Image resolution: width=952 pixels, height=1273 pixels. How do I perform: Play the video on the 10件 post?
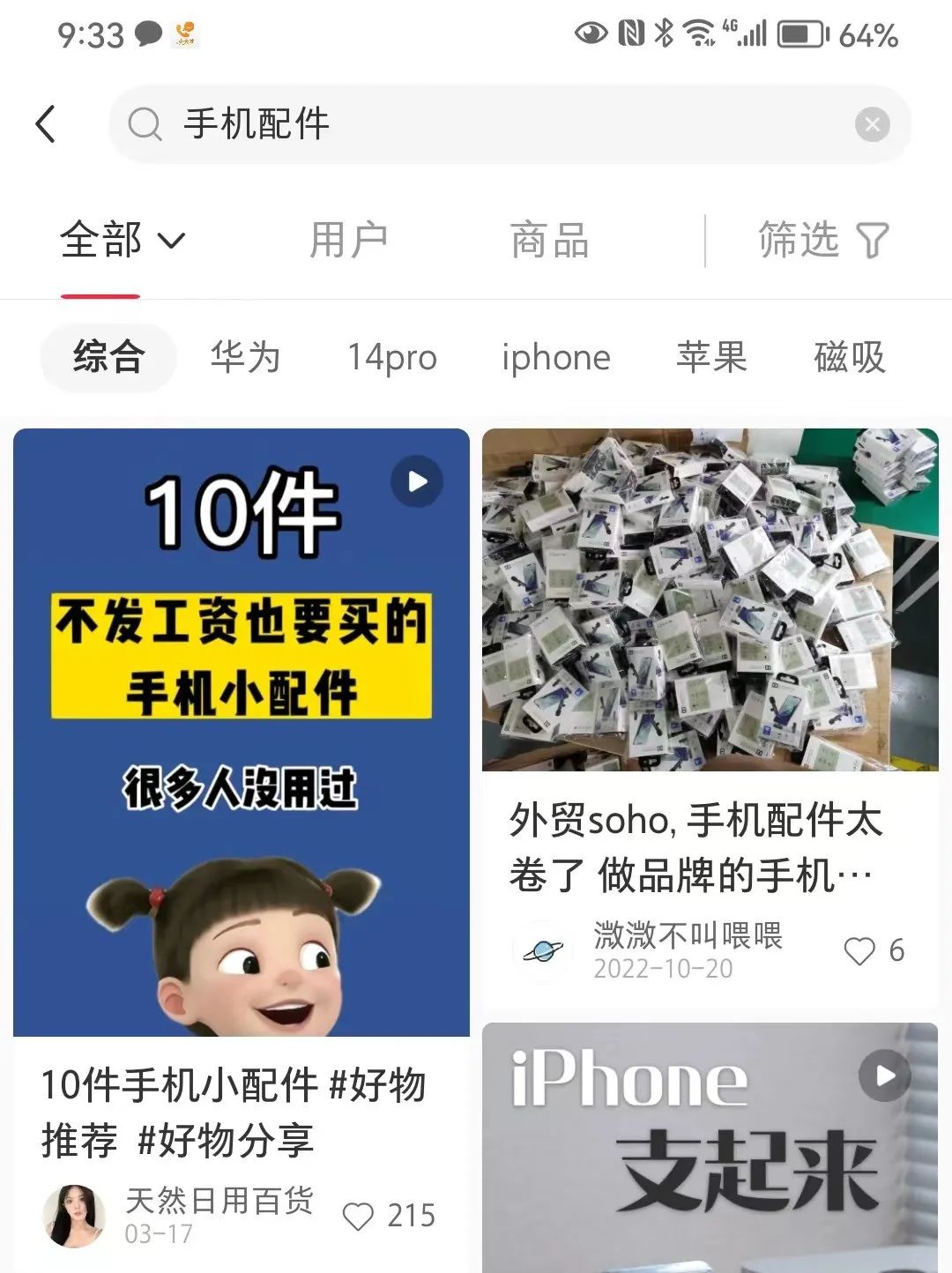(x=415, y=480)
